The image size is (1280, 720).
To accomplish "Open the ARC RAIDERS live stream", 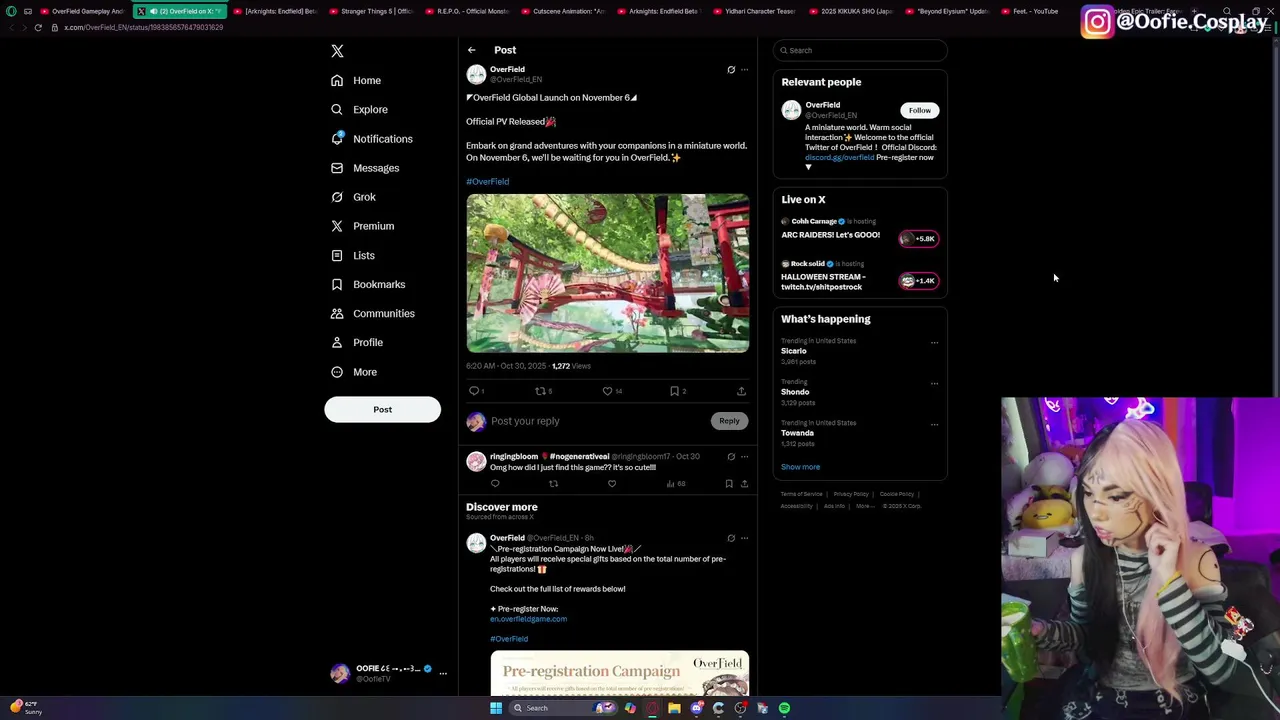I will click(x=830, y=235).
